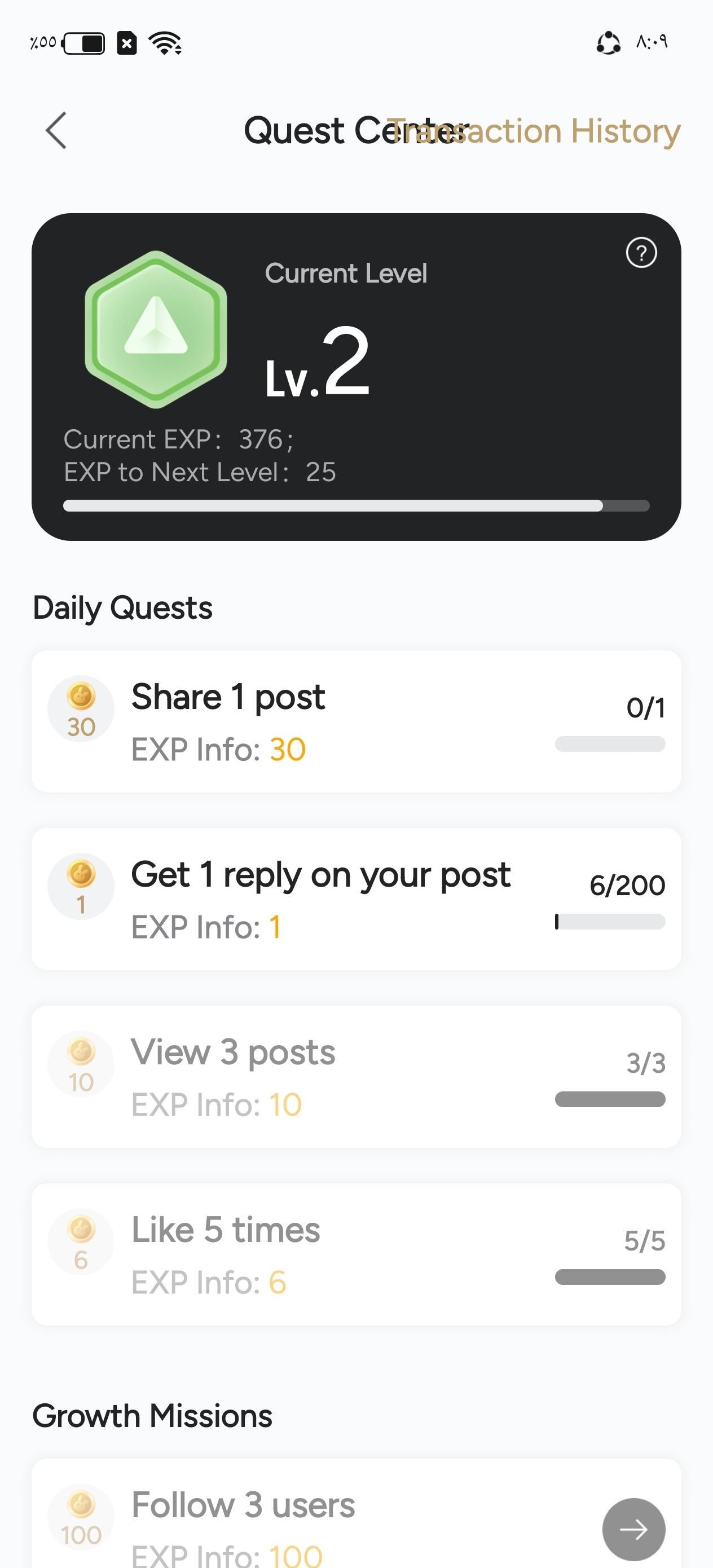Open the Get 1 reply quest

click(x=355, y=898)
